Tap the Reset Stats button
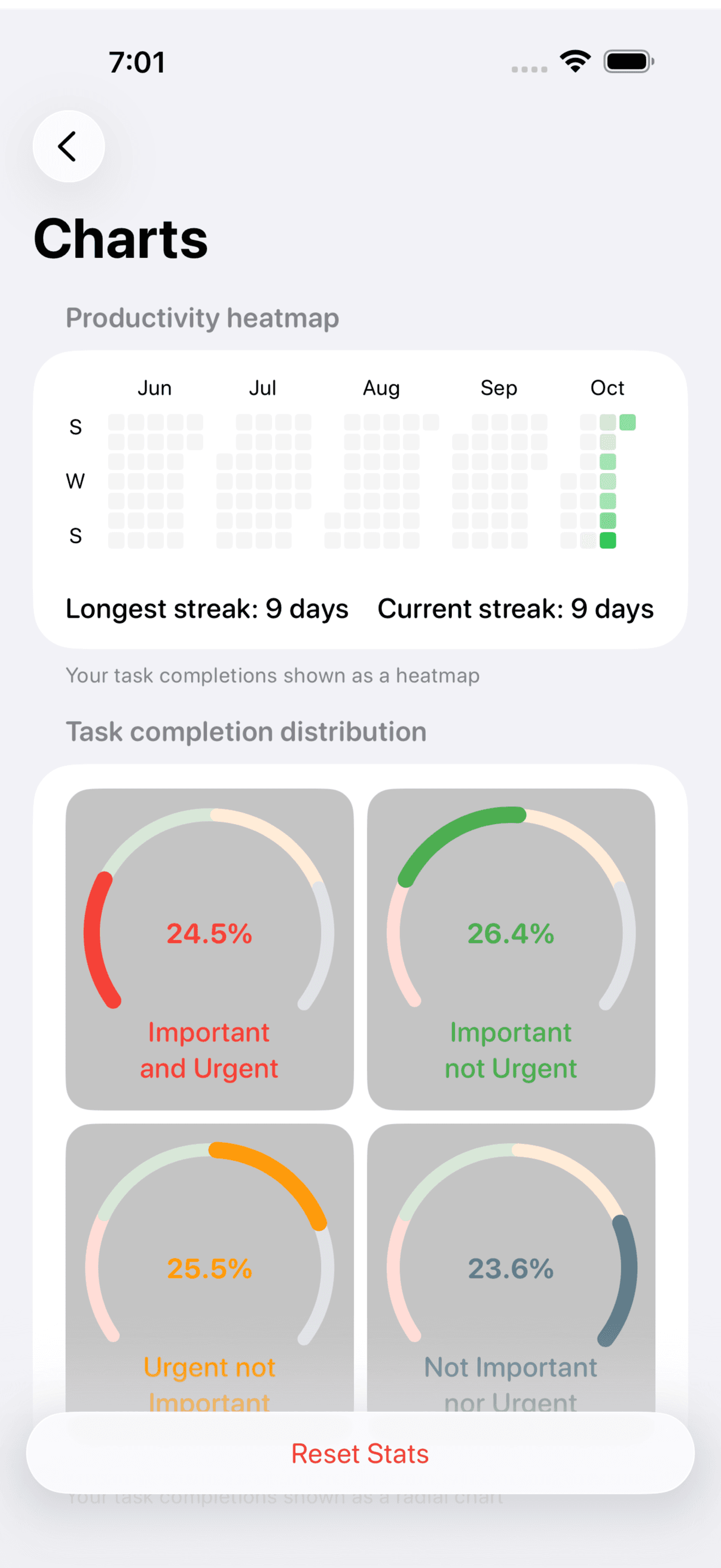 click(x=360, y=1453)
